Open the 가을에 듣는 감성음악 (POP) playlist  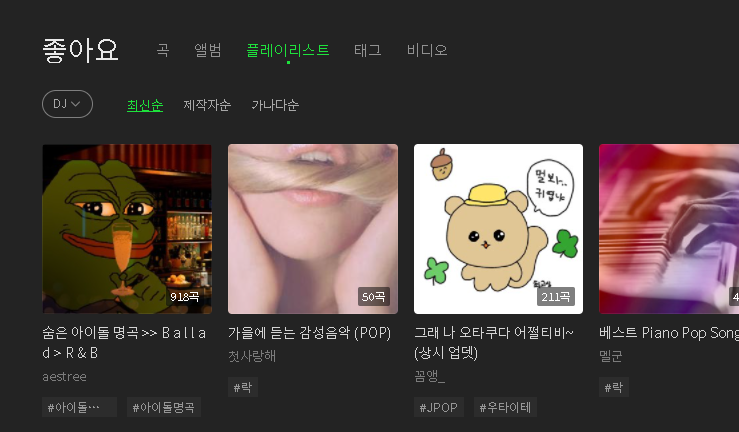pos(309,332)
